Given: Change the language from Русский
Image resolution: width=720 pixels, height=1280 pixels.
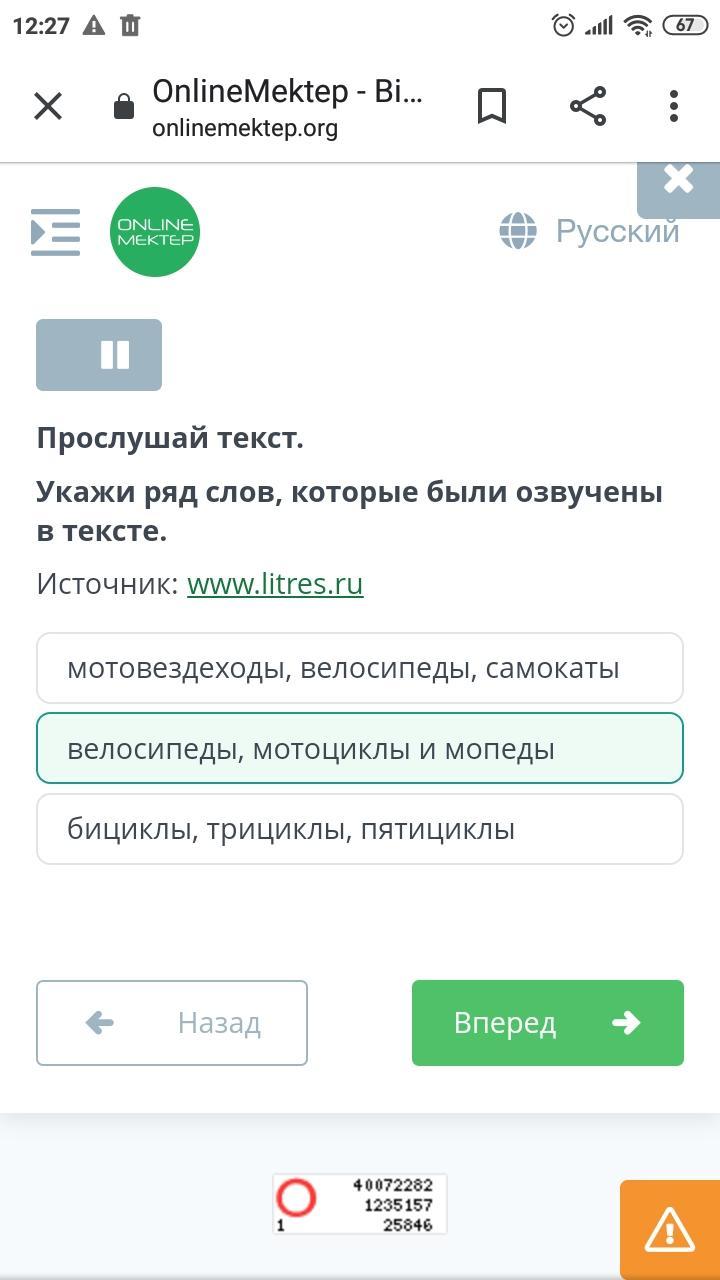Looking at the screenshot, I should click(x=589, y=231).
